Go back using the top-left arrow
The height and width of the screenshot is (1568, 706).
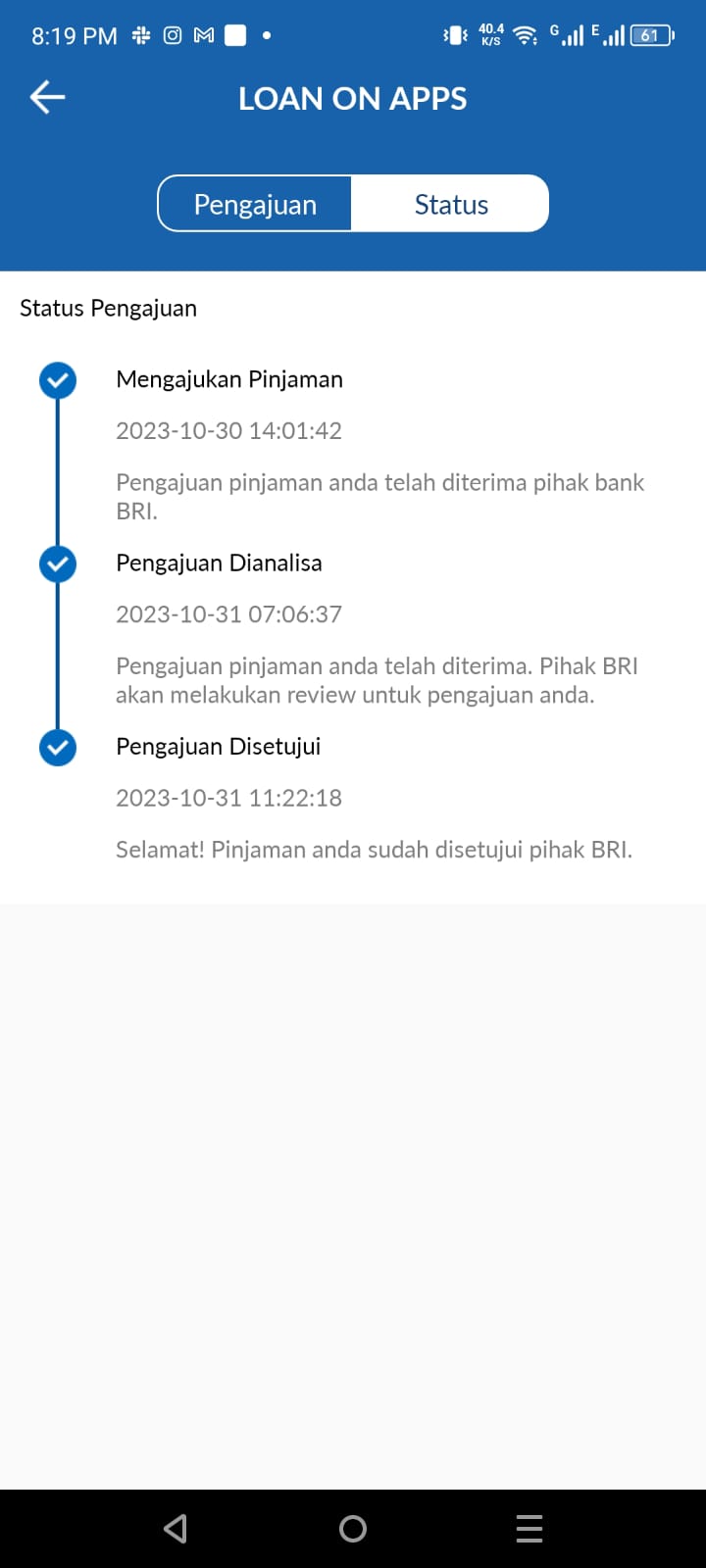(47, 97)
